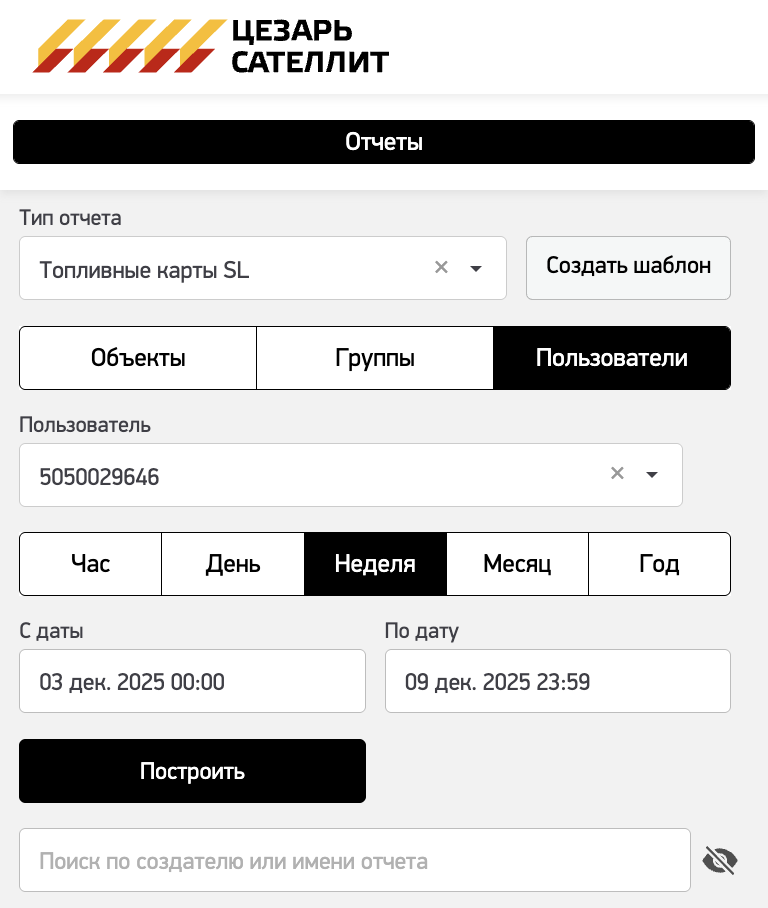
Task: Select the Пользователи tab
Action: coord(612,358)
